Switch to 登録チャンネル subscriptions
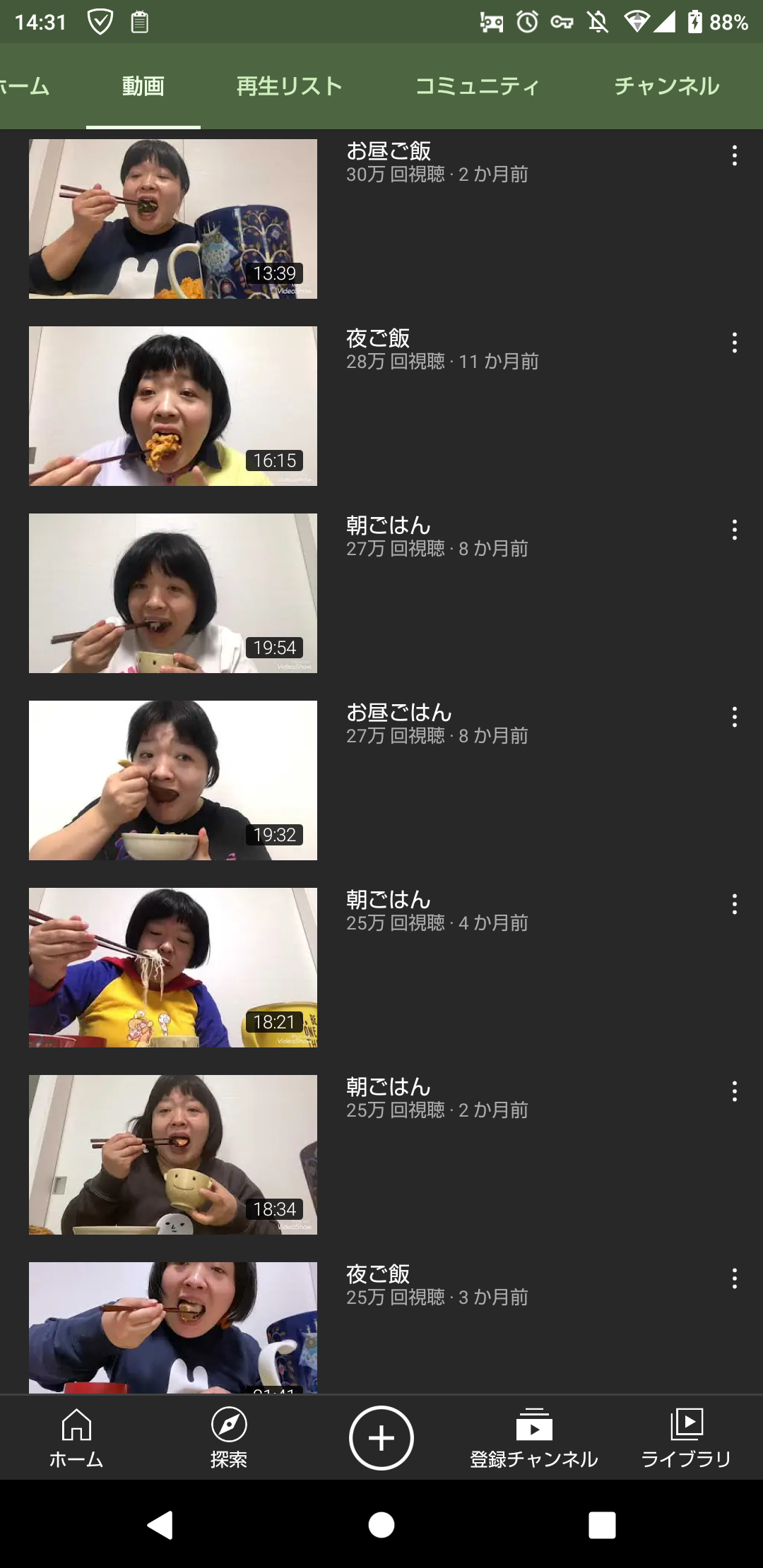Image resolution: width=763 pixels, height=1568 pixels. click(x=534, y=1438)
